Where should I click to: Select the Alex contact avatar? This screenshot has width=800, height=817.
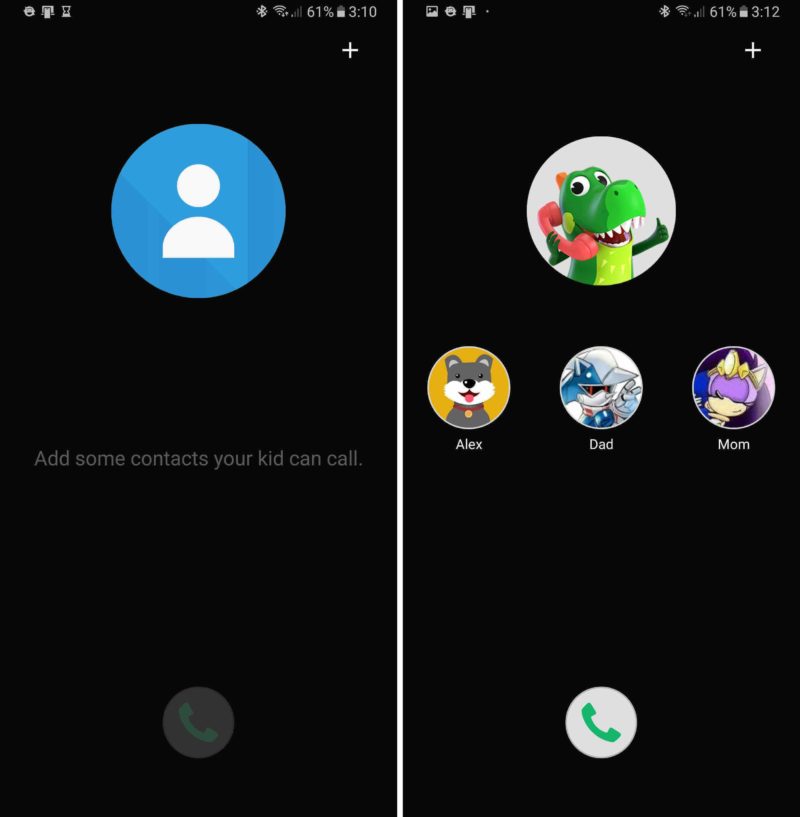[x=468, y=388]
